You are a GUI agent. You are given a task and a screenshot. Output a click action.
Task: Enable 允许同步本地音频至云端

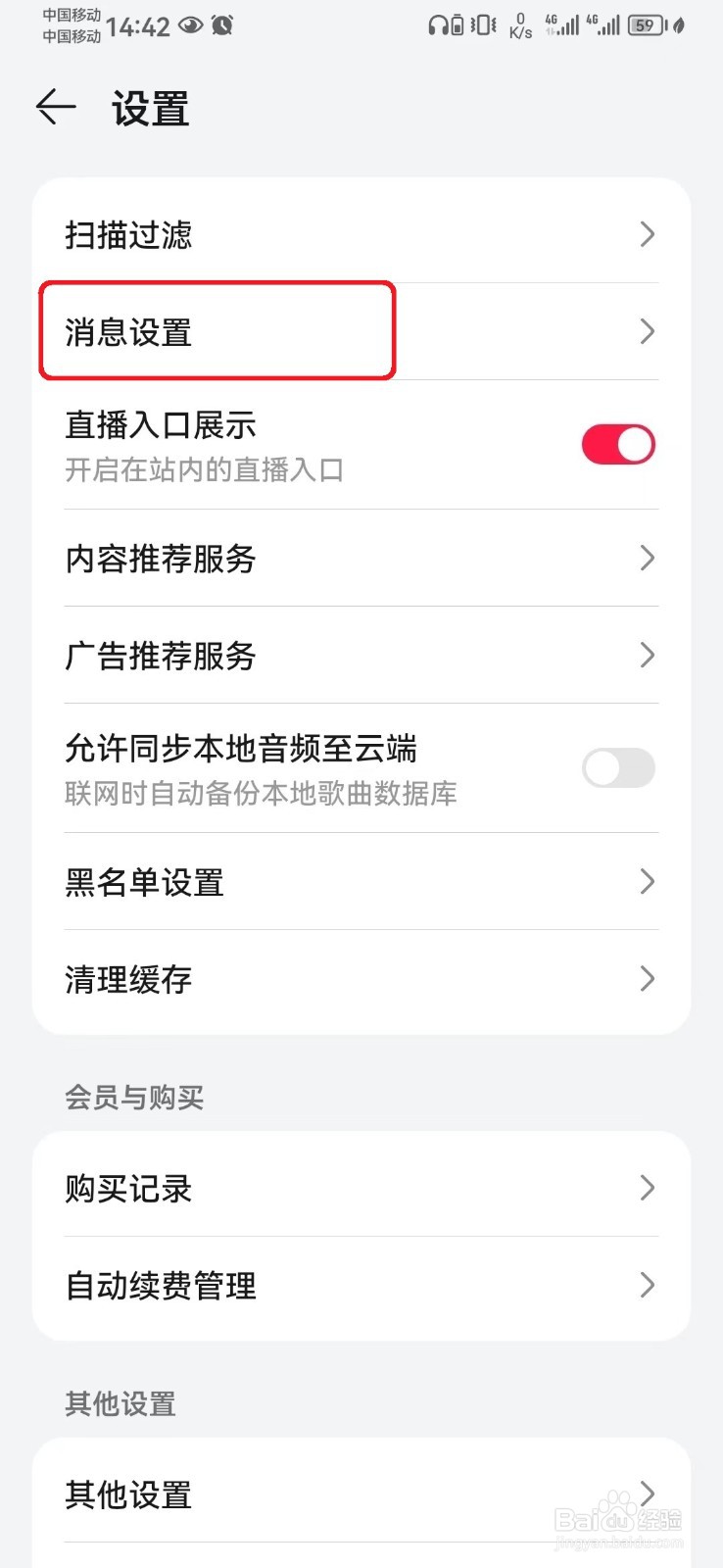click(618, 768)
